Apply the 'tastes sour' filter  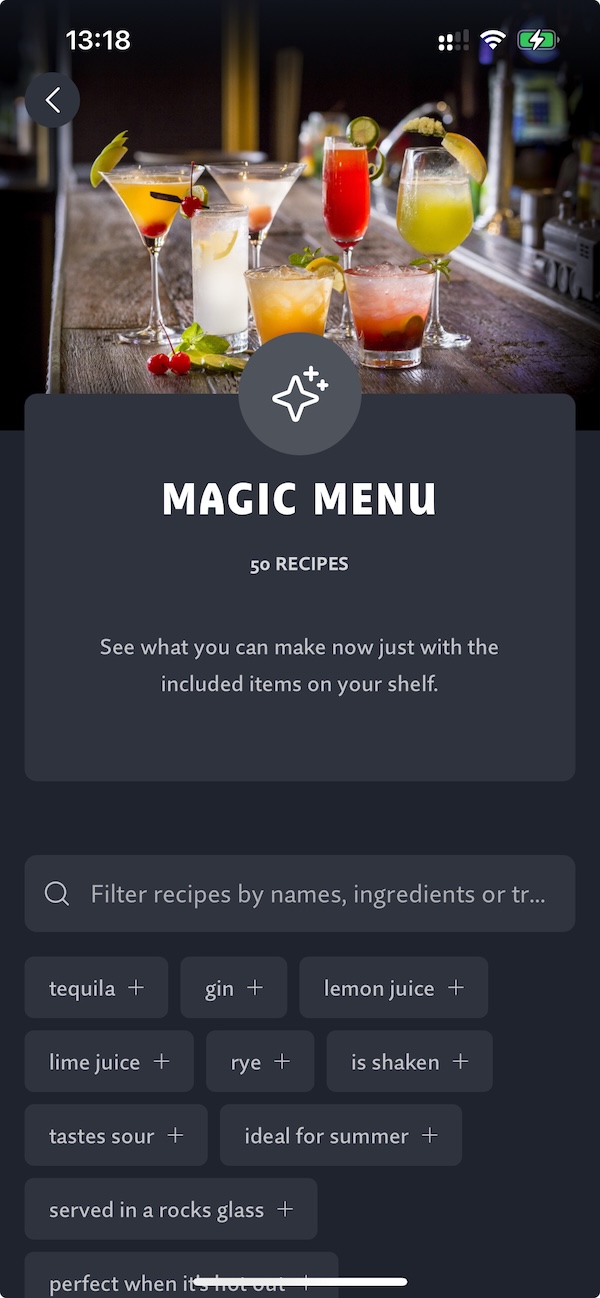click(x=116, y=1136)
